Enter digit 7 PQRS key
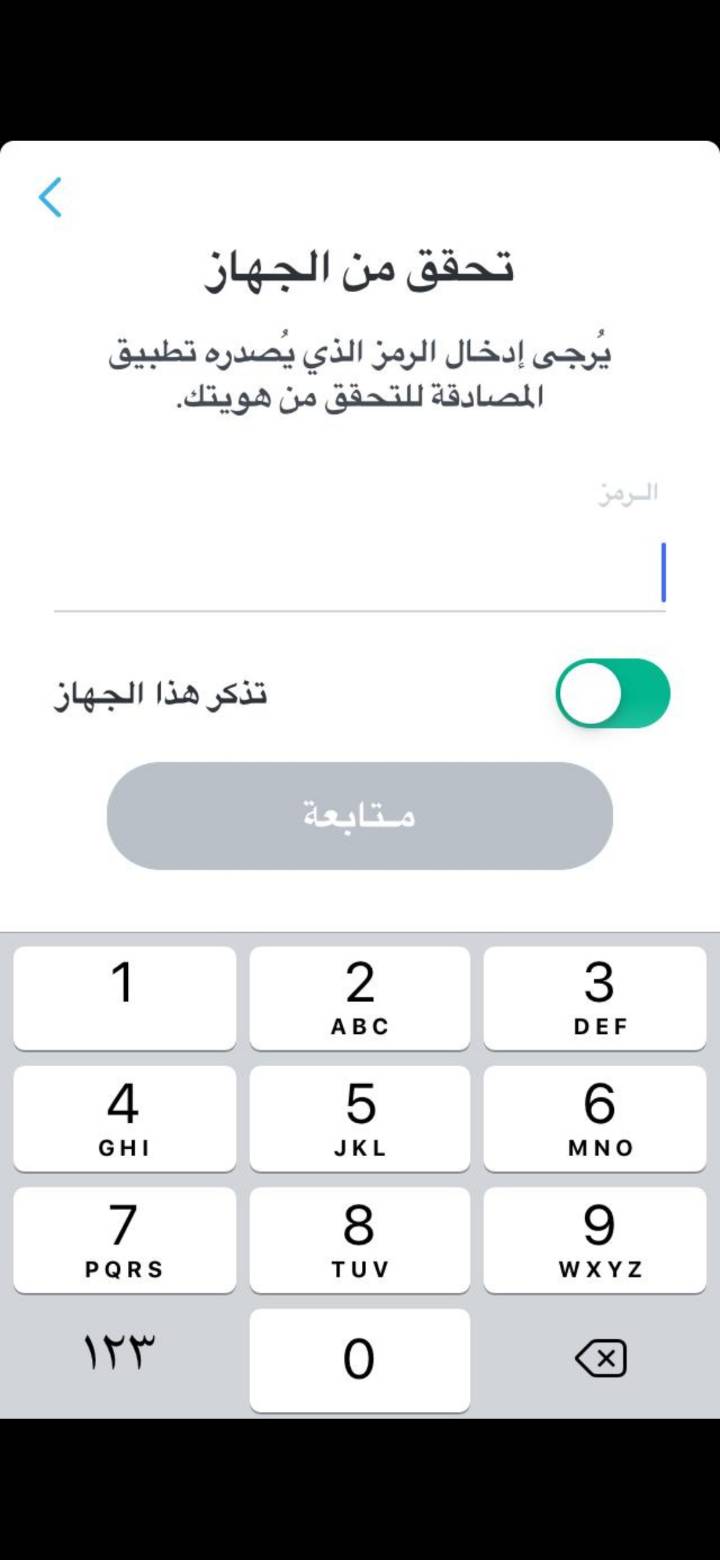The height and width of the screenshot is (1560, 720). [125, 1240]
